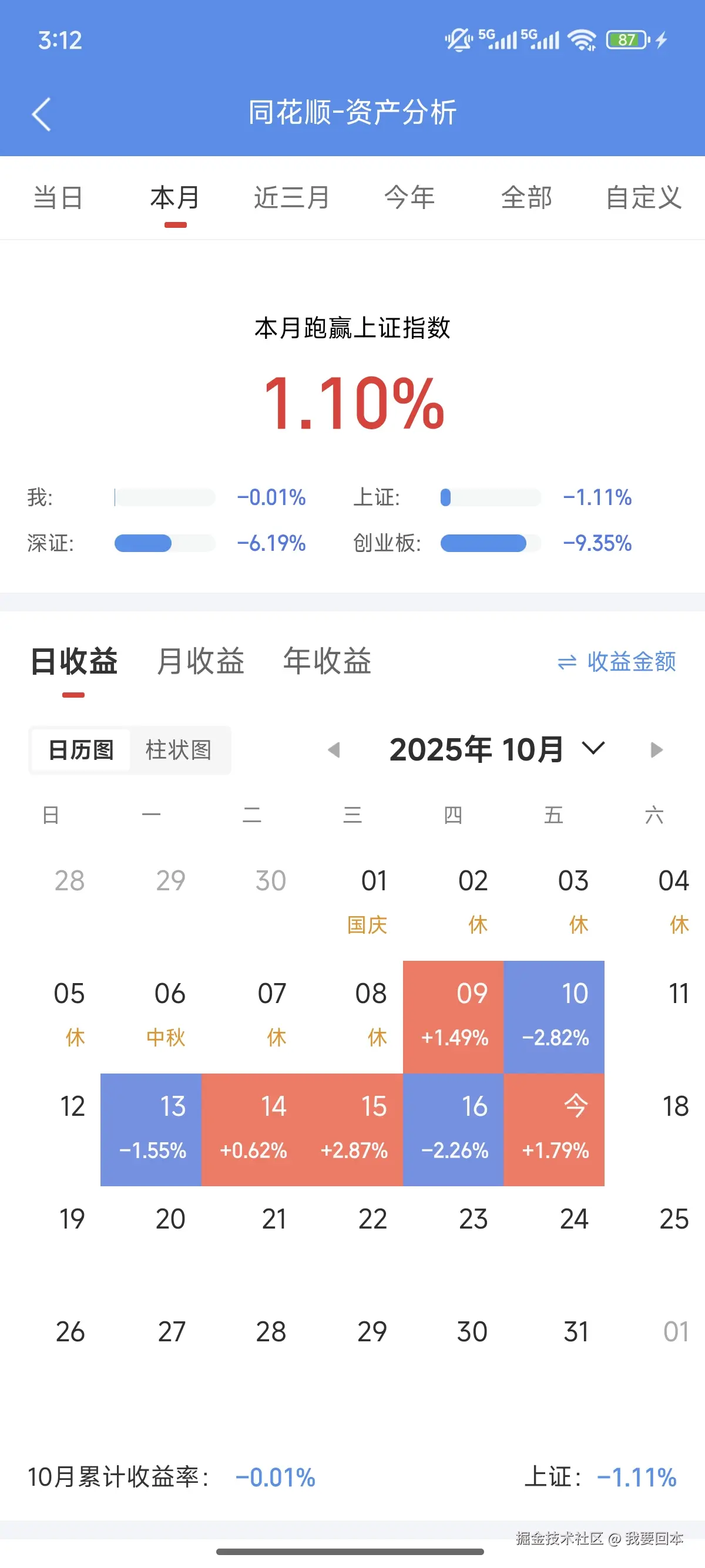Click the charging lightning icon
Image resolution: width=705 pixels, height=1568 pixels.
click(662, 39)
